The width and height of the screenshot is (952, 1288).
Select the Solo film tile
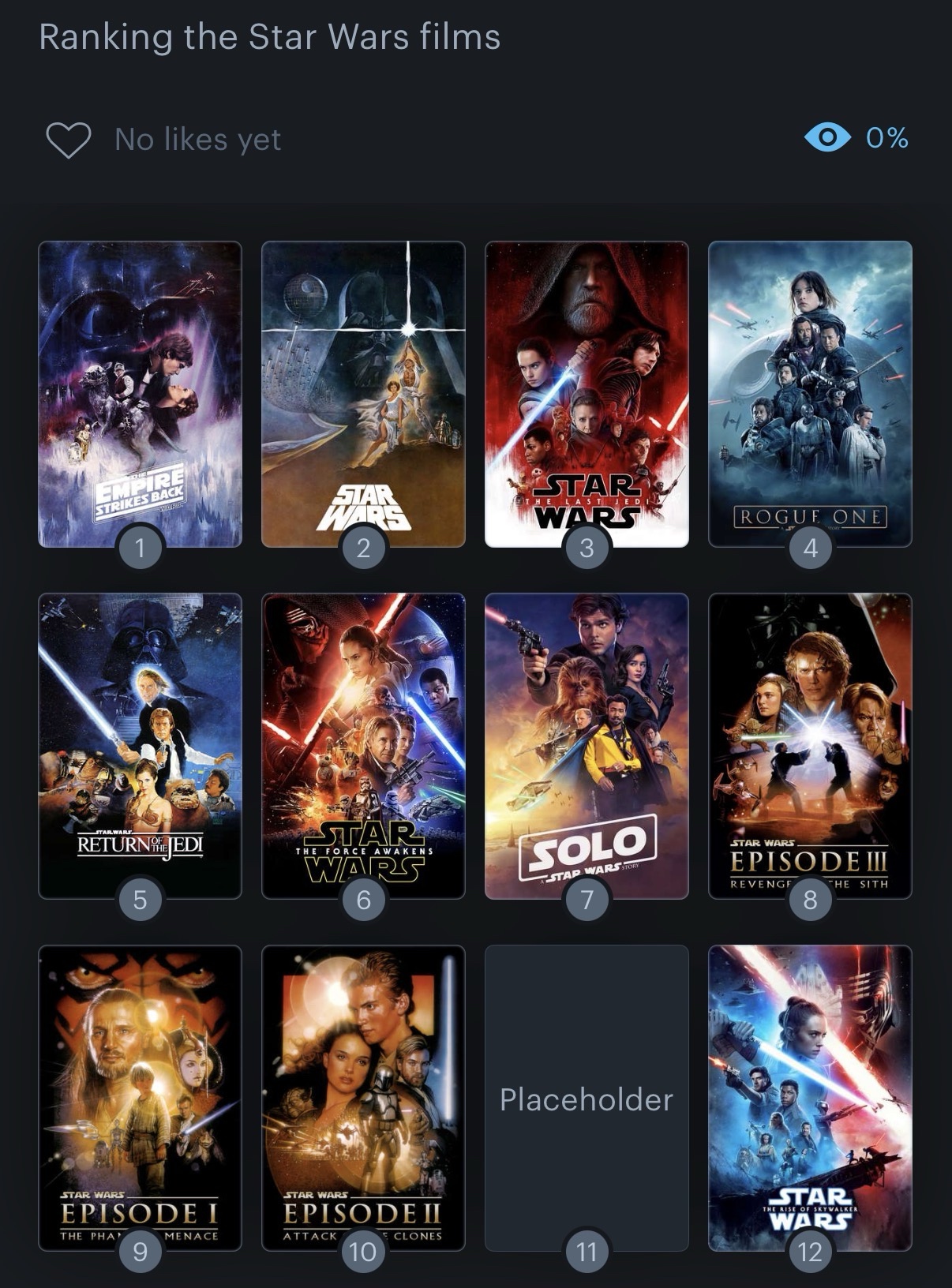pyautogui.click(x=587, y=745)
